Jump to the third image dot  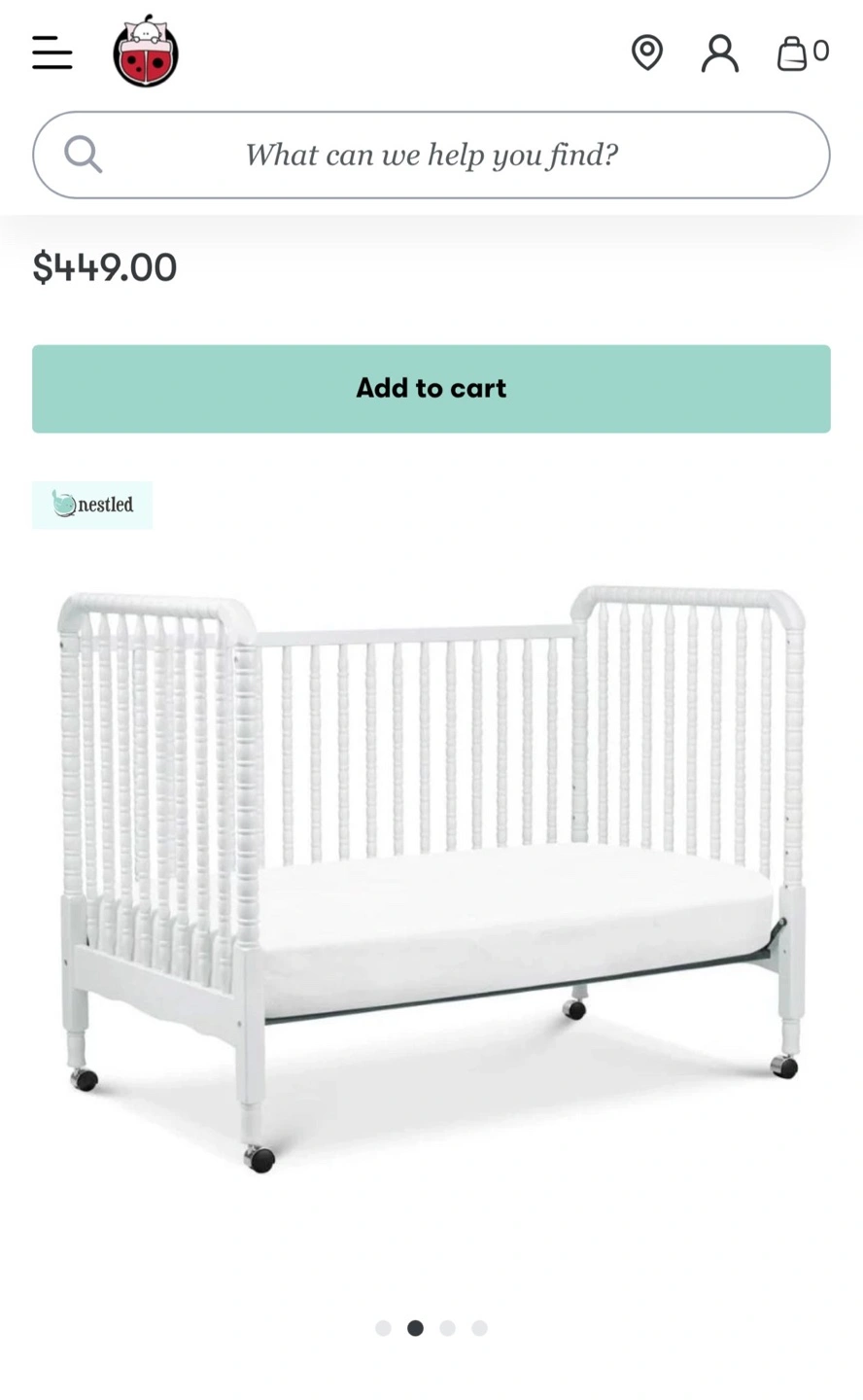point(447,1328)
